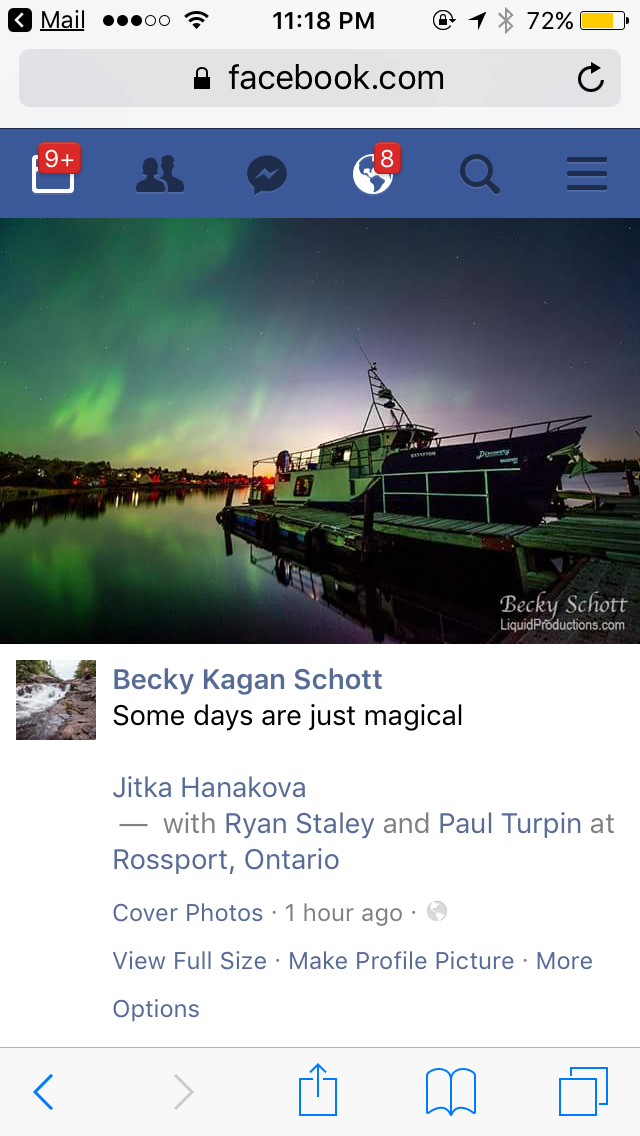The image size is (640, 1136).
Task: Tap the Facebook search magnifier
Action: click(x=480, y=176)
